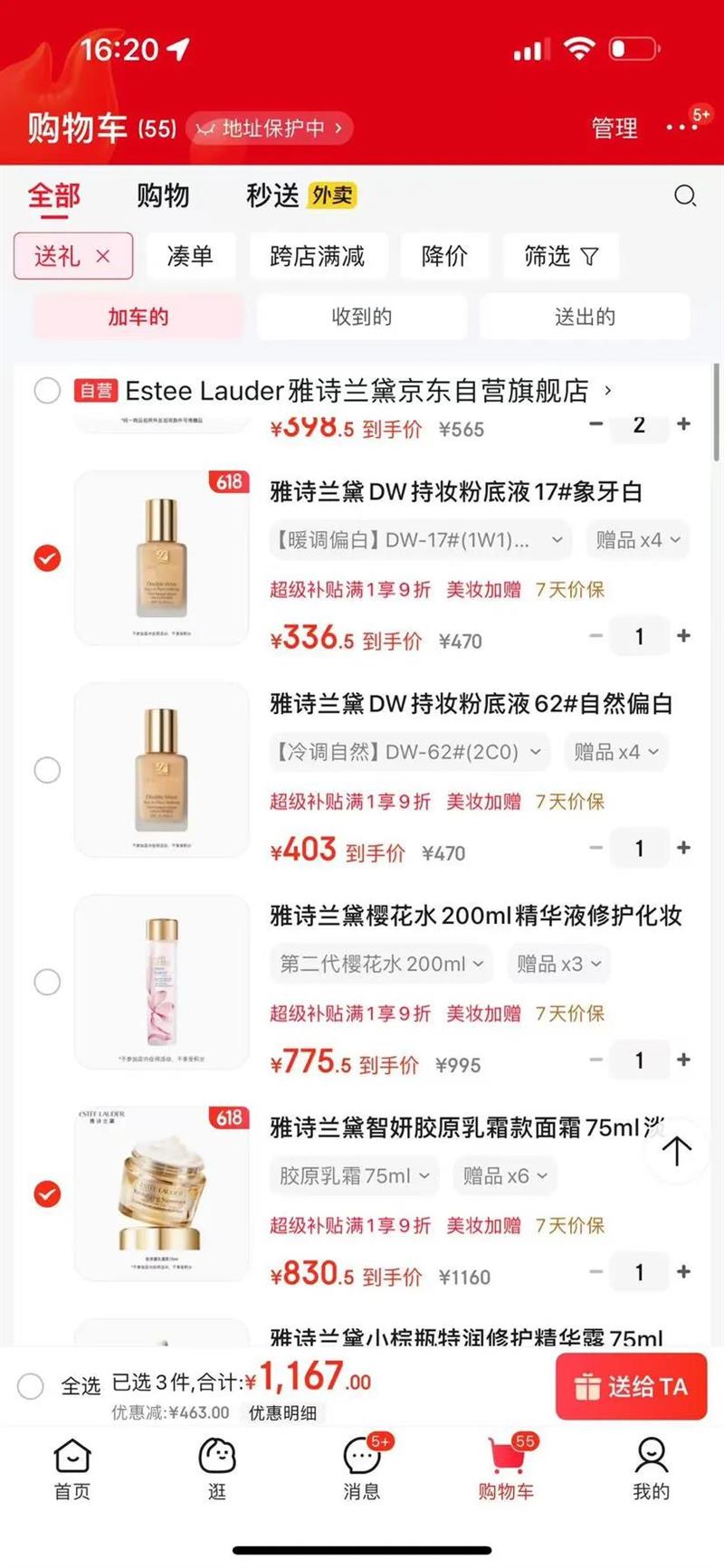The width and height of the screenshot is (724, 1568).
Task: Remove the 送礼 filter chip
Action: click(x=103, y=256)
